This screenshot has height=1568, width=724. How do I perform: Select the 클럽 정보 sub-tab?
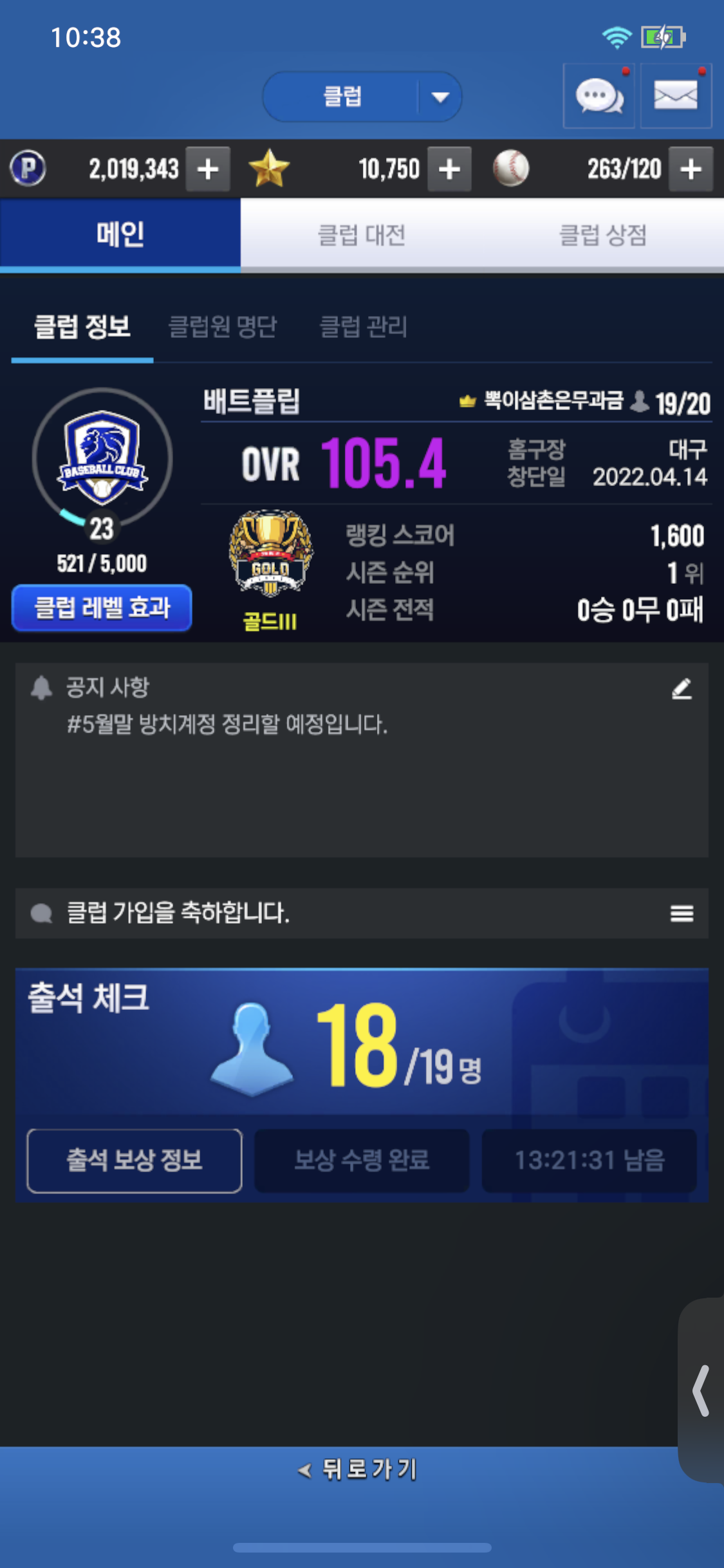82,326
